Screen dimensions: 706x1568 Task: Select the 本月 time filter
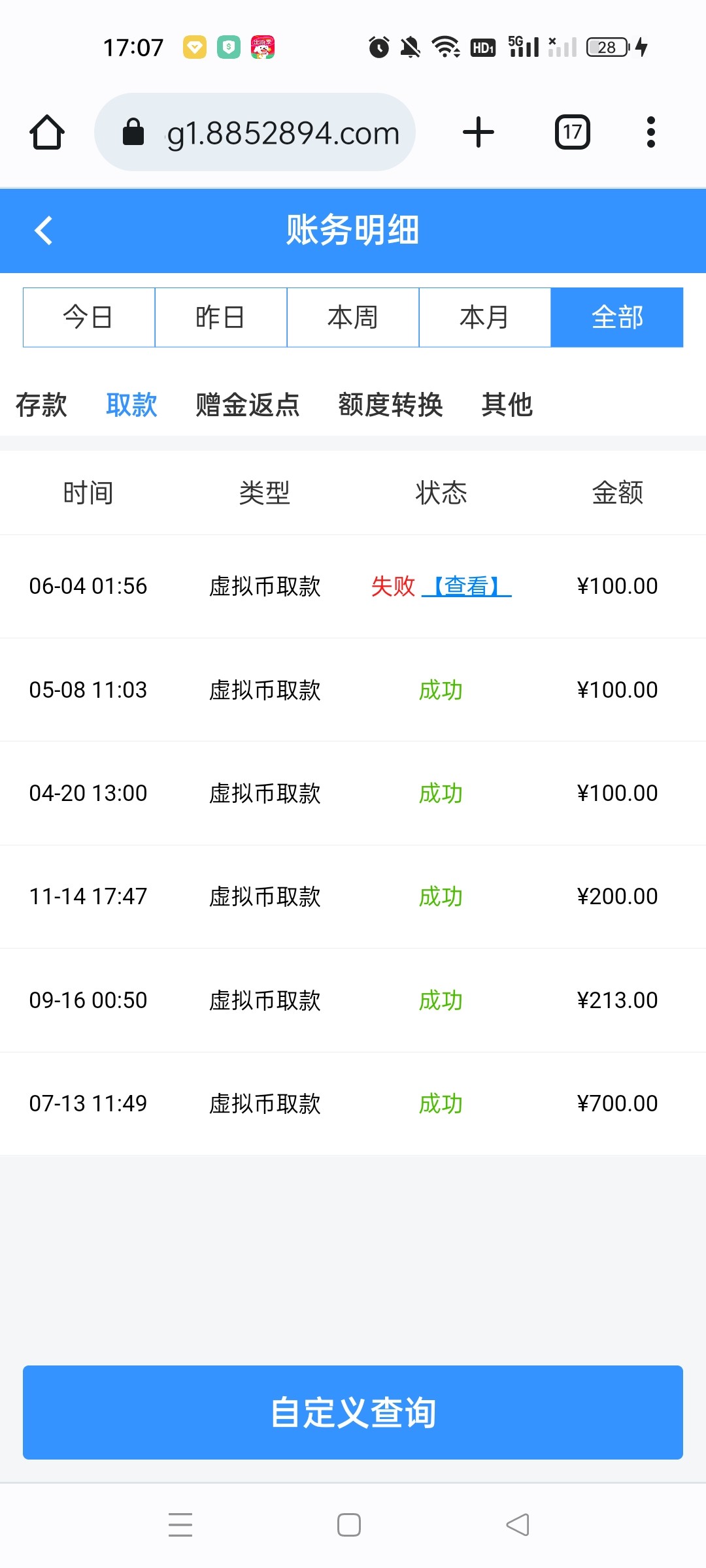click(485, 318)
